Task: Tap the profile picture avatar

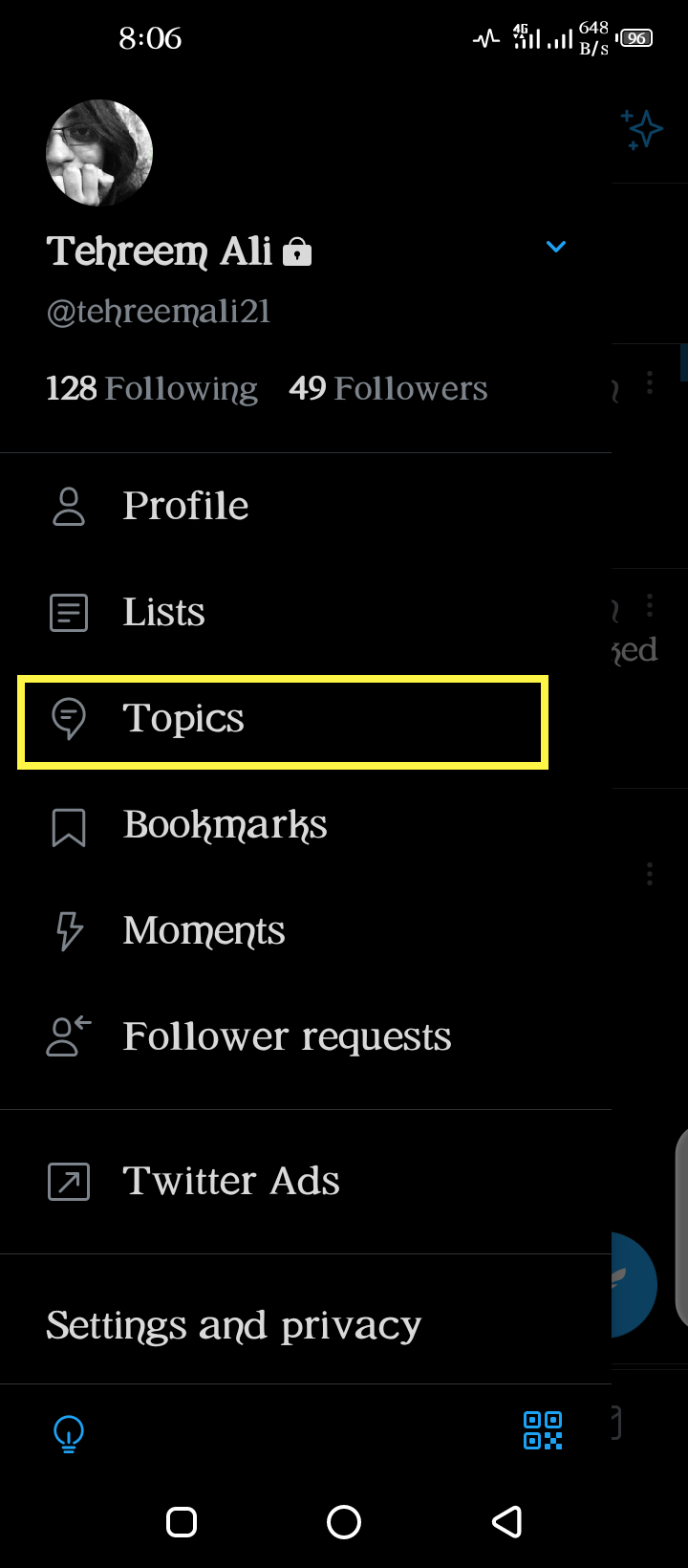Action: pyautogui.click(x=99, y=153)
